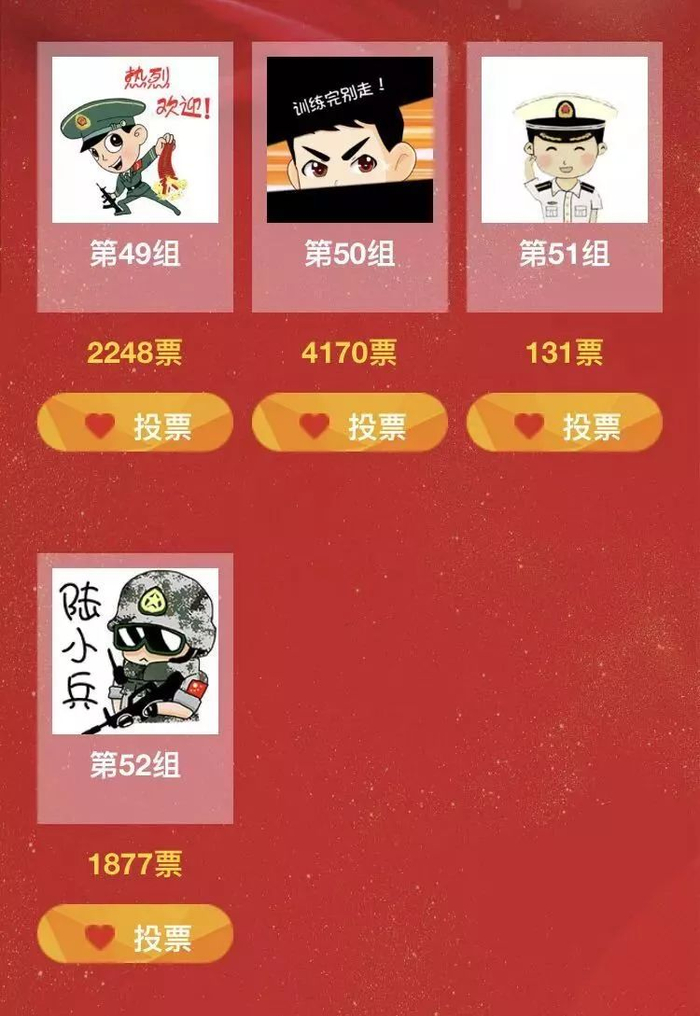Open the 第50组 entry card
This screenshot has height=1016, width=700.
349,177
